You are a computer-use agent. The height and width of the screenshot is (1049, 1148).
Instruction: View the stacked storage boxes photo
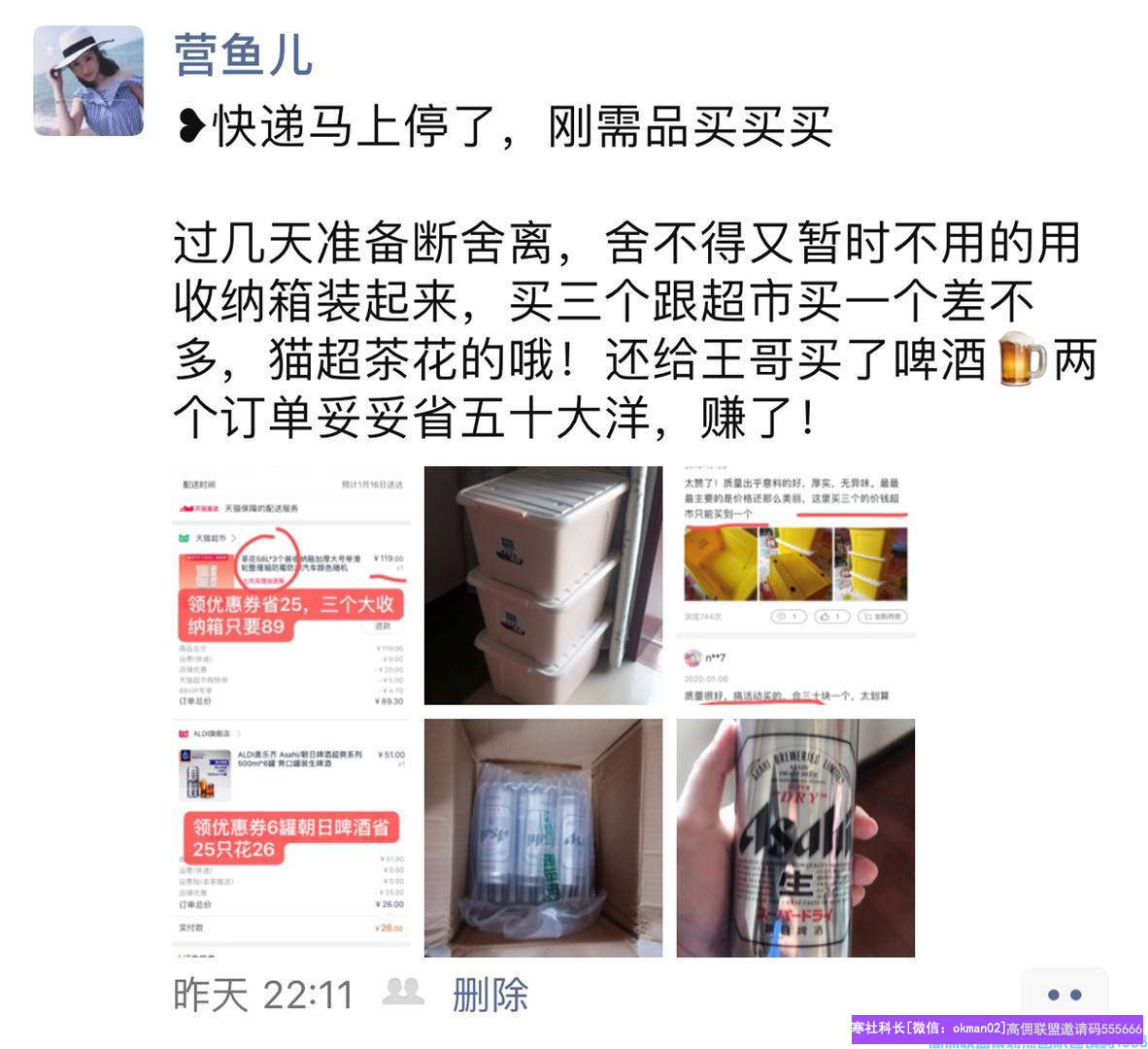click(x=543, y=586)
